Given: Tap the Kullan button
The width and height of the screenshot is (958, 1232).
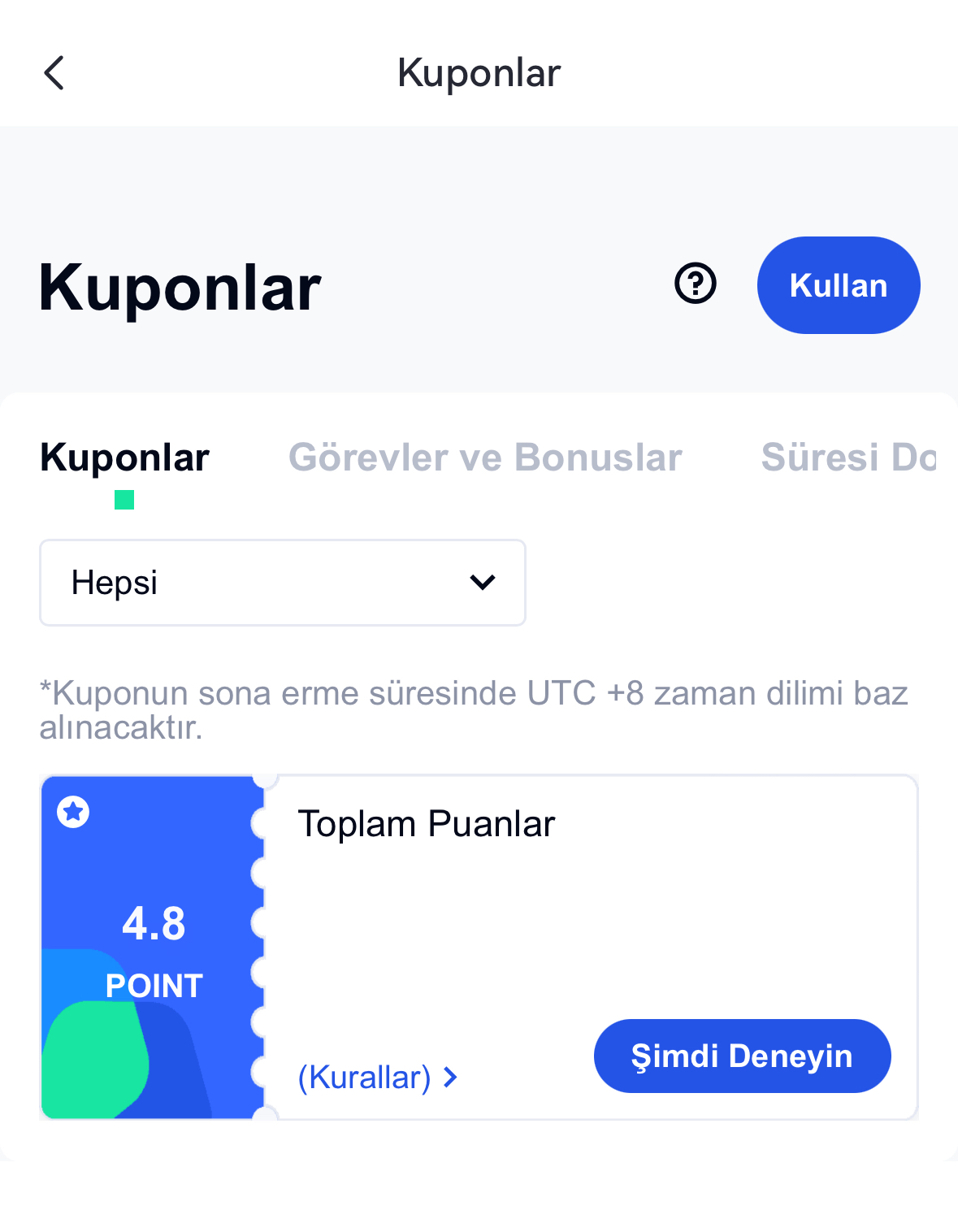Looking at the screenshot, I should click(838, 285).
